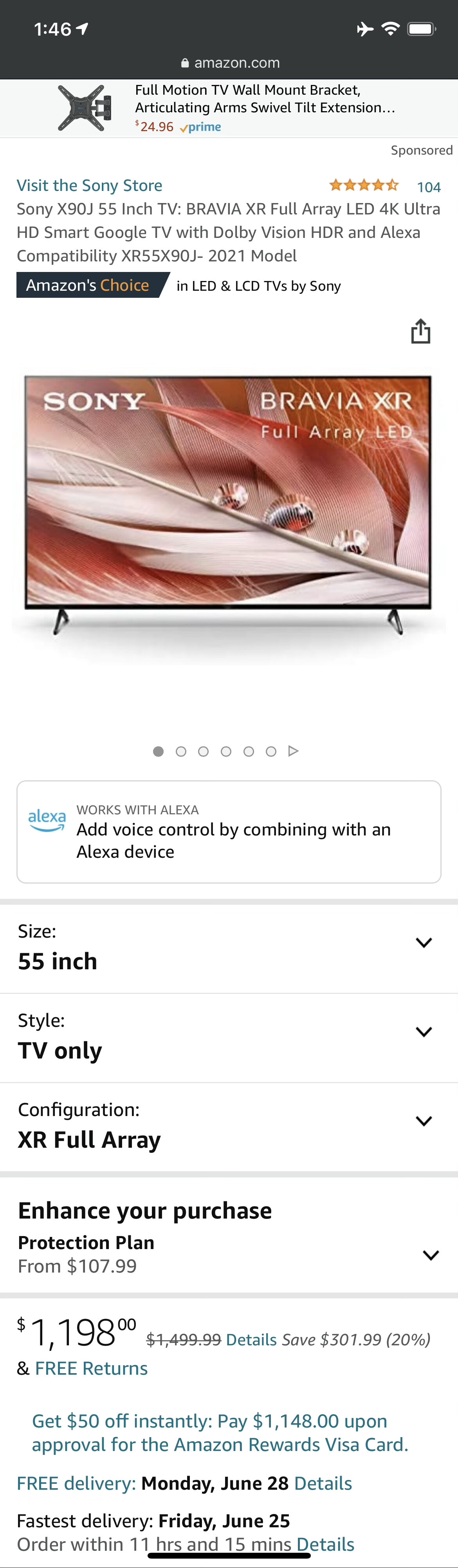View Details for FREE delivery Monday, June 28

point(323,1483)
